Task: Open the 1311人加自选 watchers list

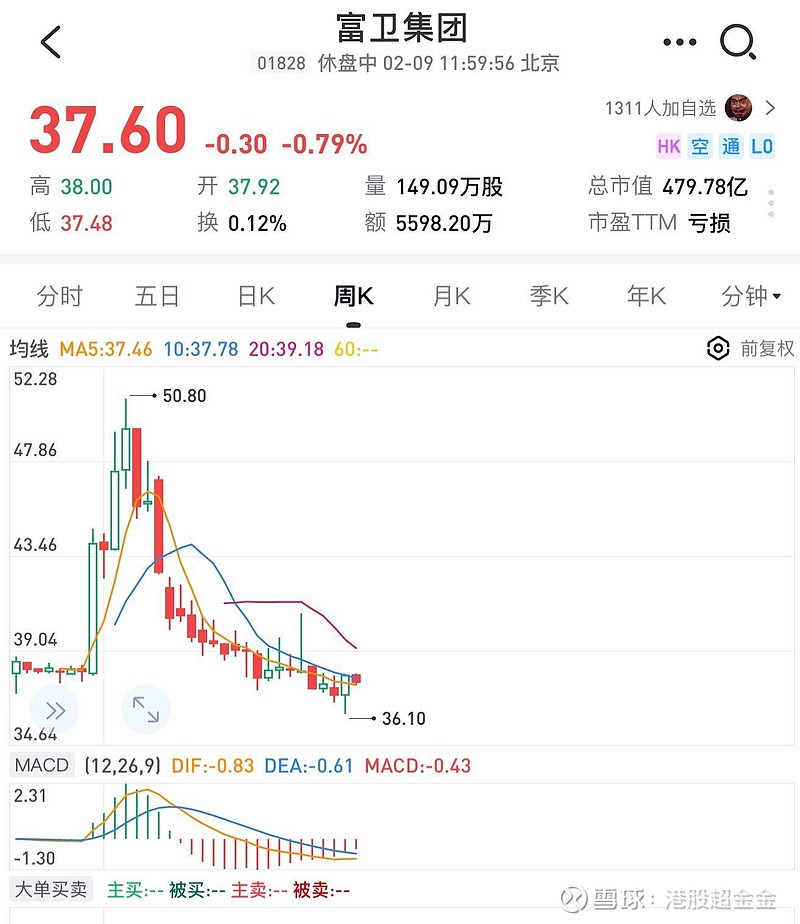Action: [690, 108]
